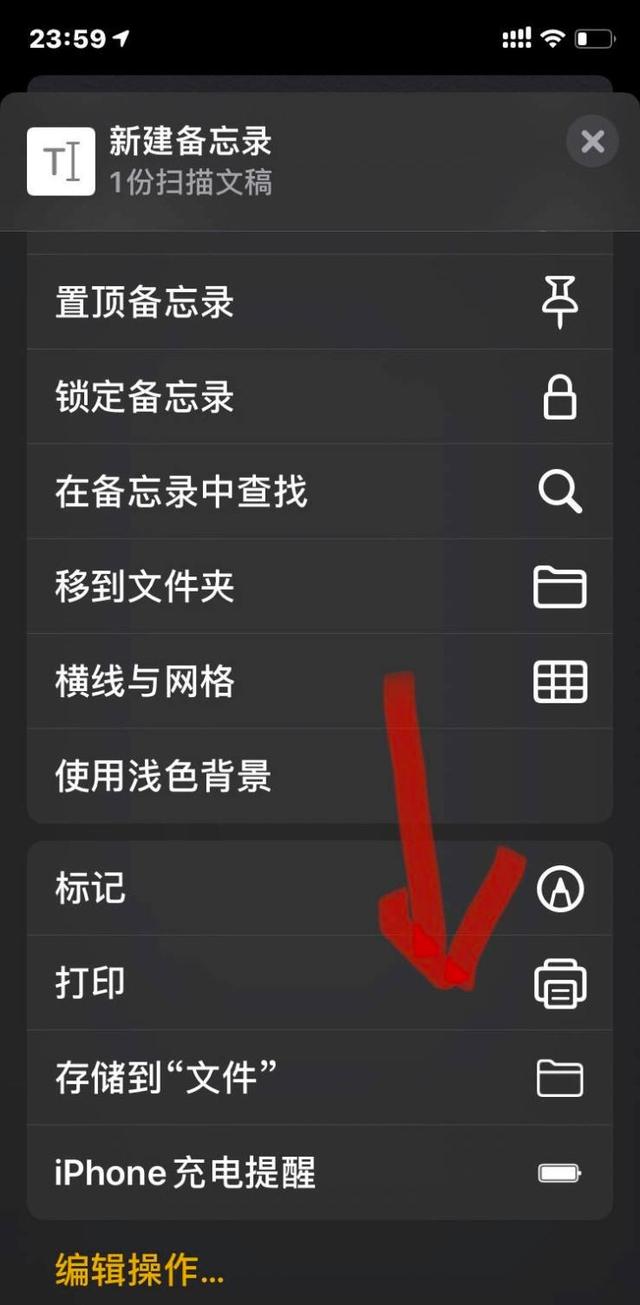Run the iPhone 充电提醒 shortcut
The height and width of the screenshot is (1305, 640).
(x=320, y=1172)
